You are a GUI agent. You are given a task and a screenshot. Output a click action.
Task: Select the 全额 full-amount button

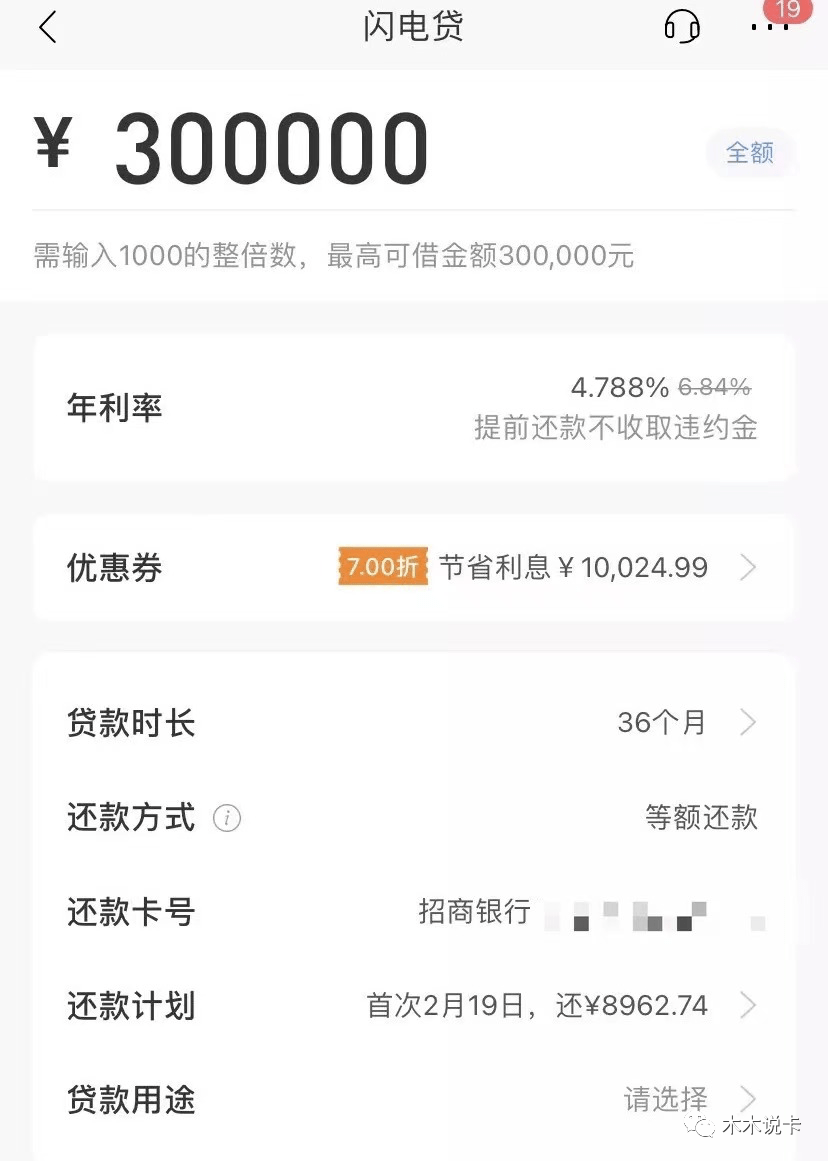tap(750, 152)
